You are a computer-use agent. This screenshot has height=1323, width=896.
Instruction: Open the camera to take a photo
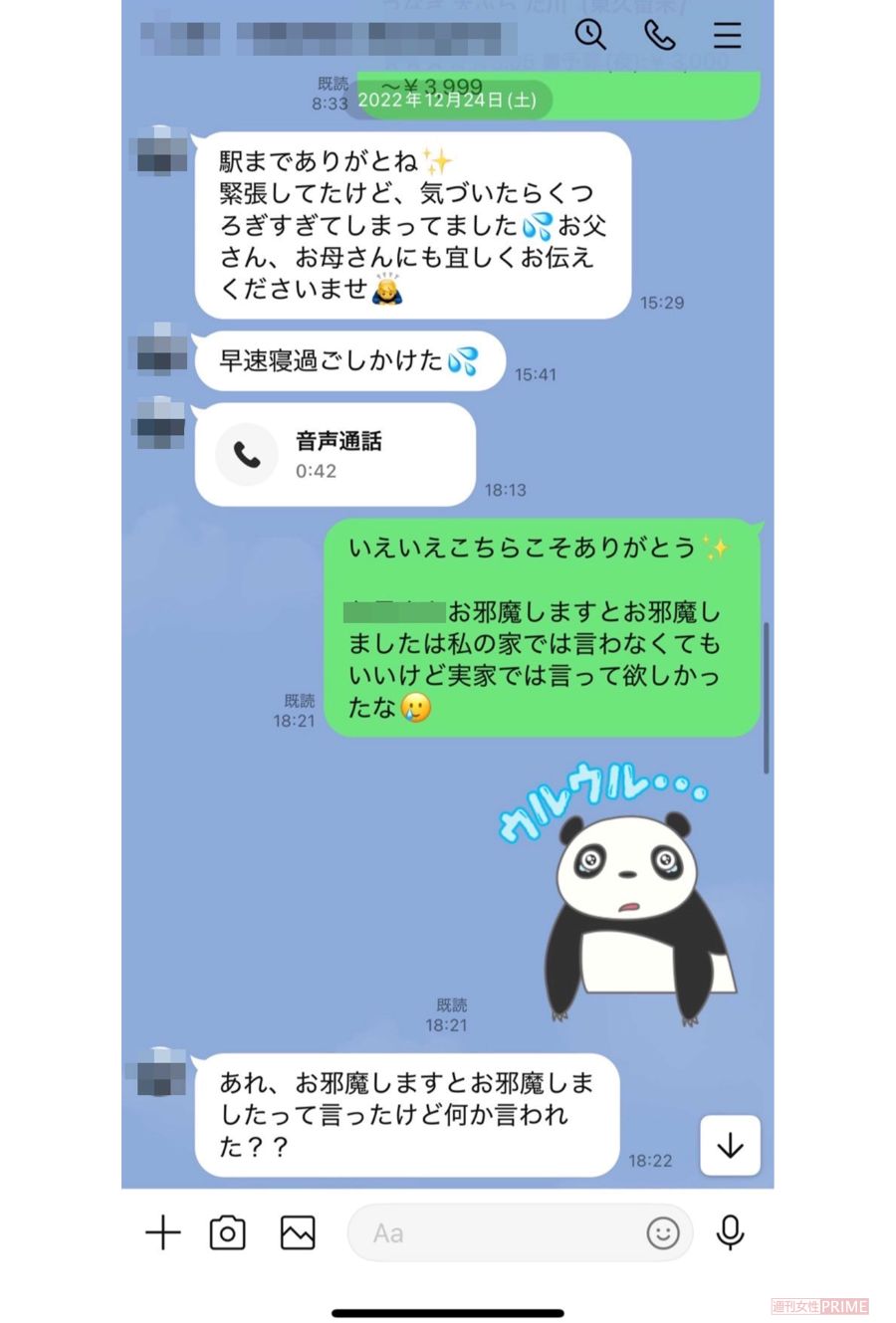(228, 1232)
